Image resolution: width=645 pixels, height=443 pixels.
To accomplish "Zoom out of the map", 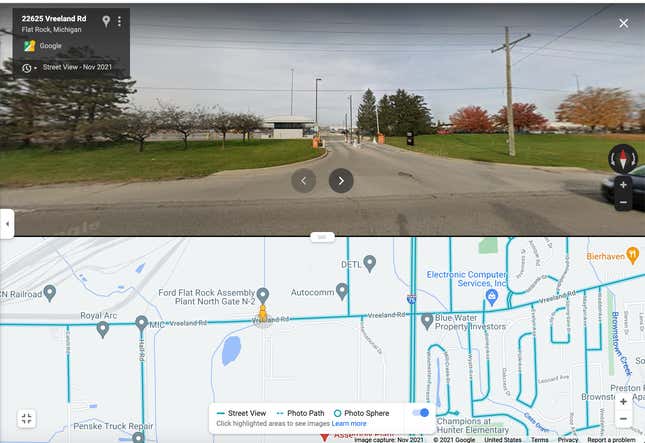I will point(624,419).
